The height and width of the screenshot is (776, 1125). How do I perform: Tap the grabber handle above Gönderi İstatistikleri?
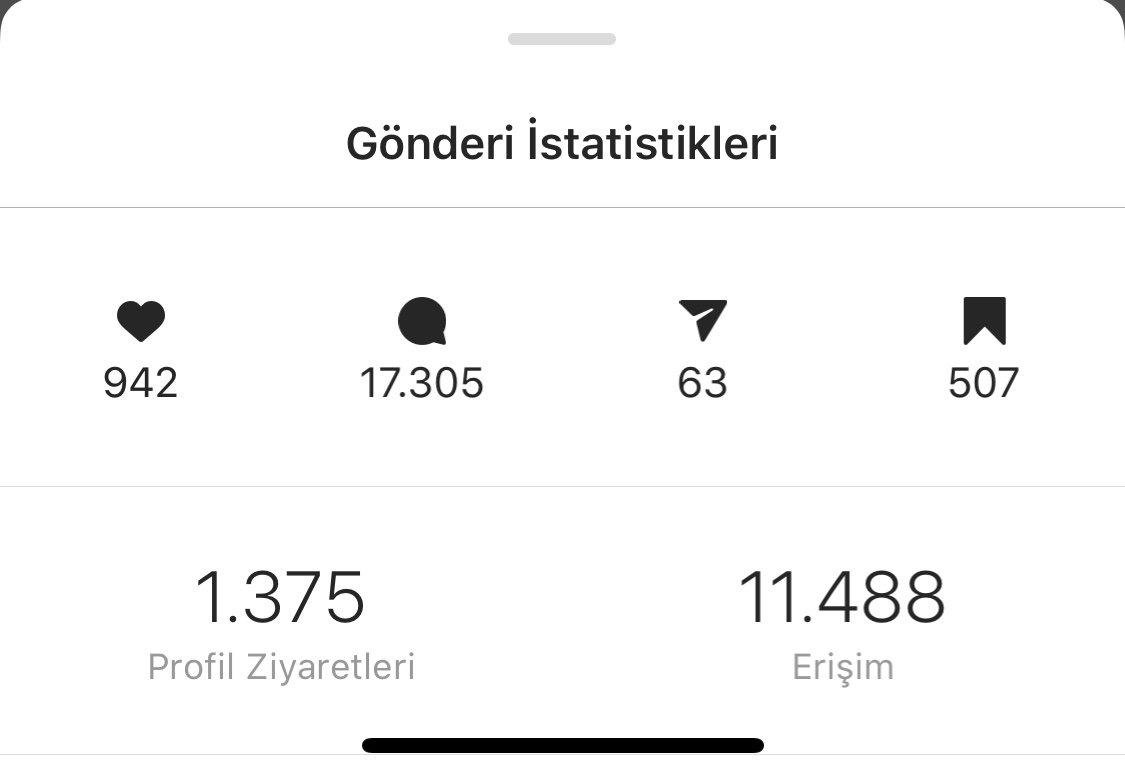[x=562, y=39]
